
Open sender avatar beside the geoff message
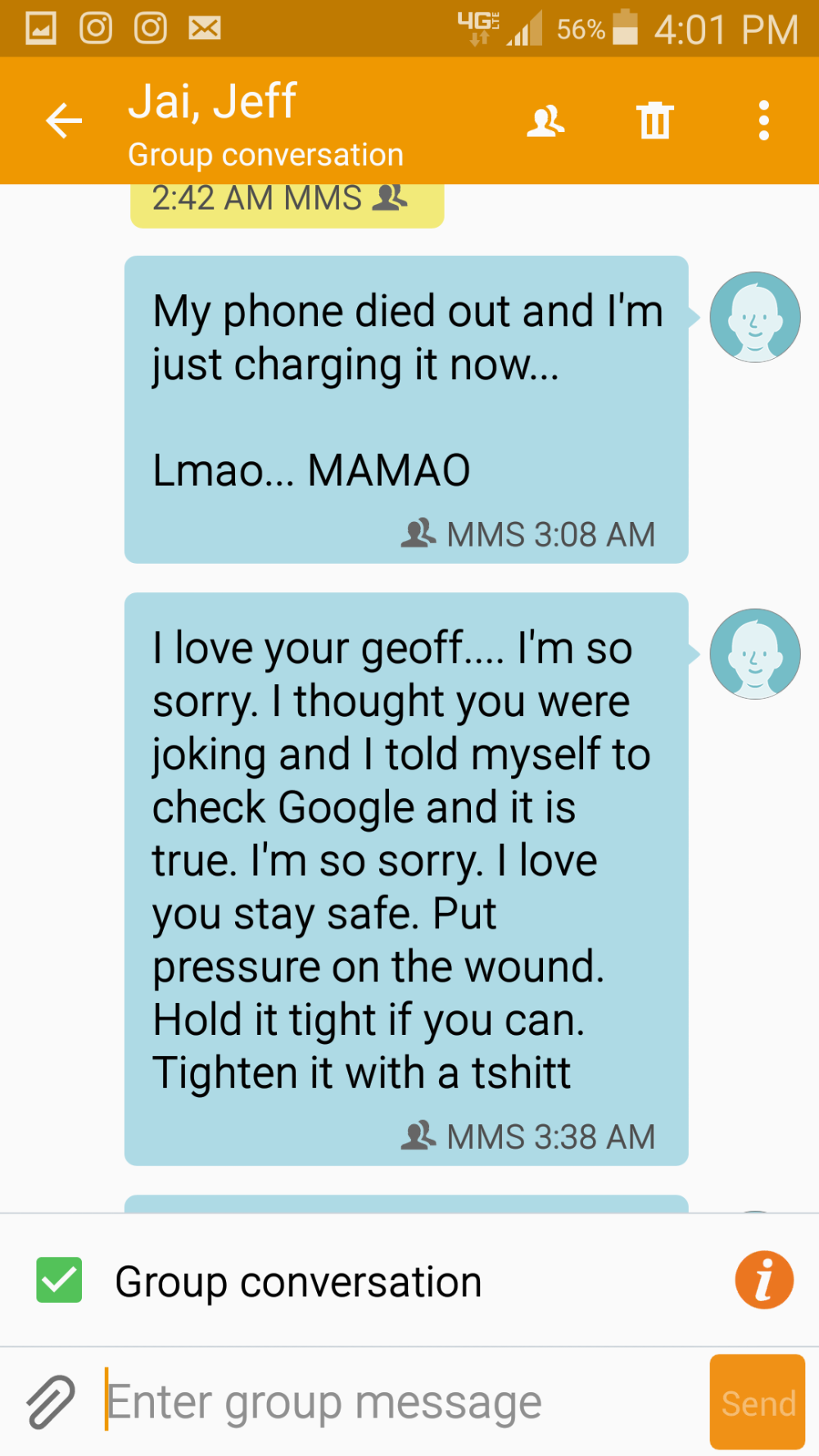[x=755, y=654]
